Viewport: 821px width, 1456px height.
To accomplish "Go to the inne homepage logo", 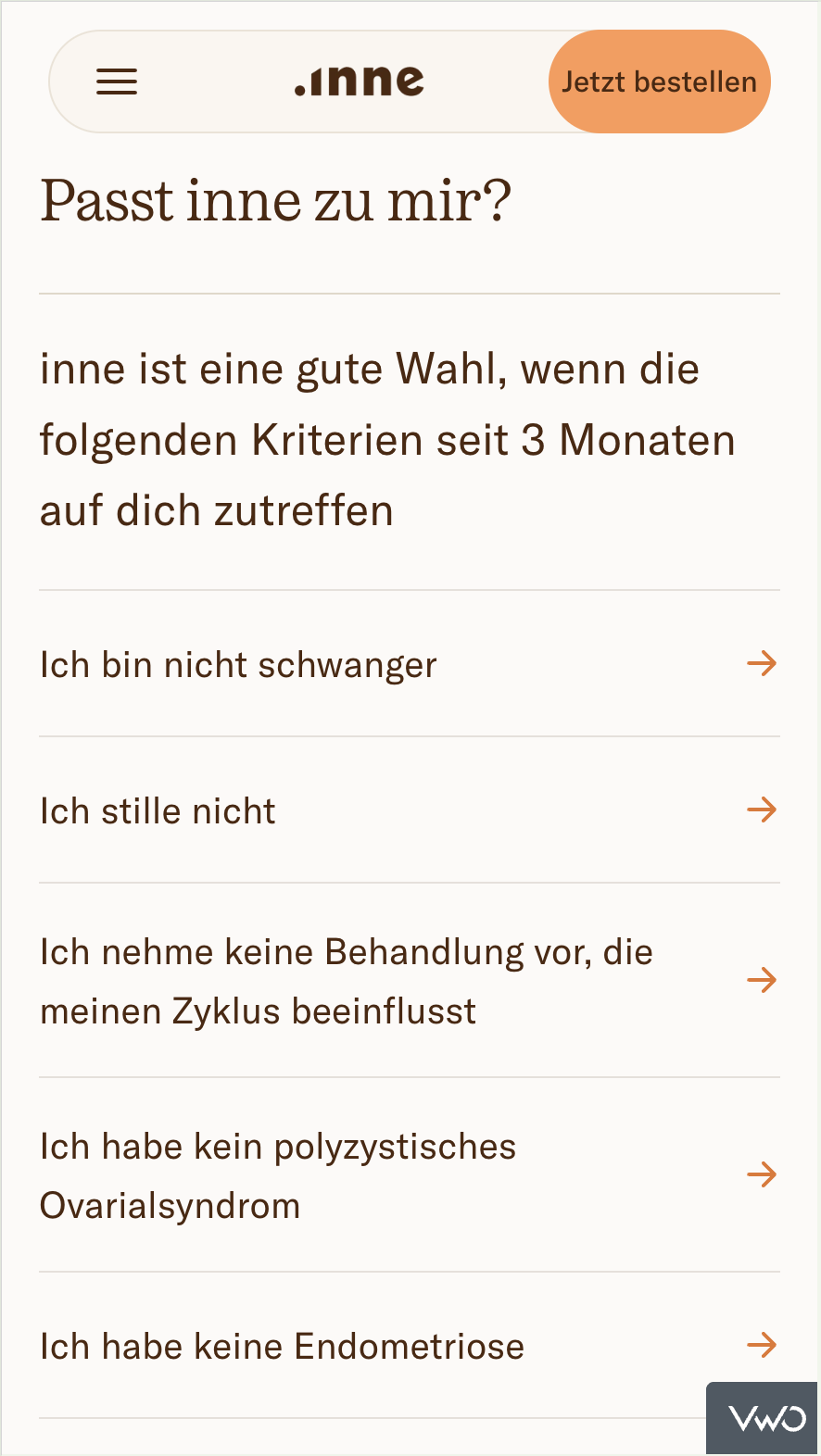I will point(360,82).
